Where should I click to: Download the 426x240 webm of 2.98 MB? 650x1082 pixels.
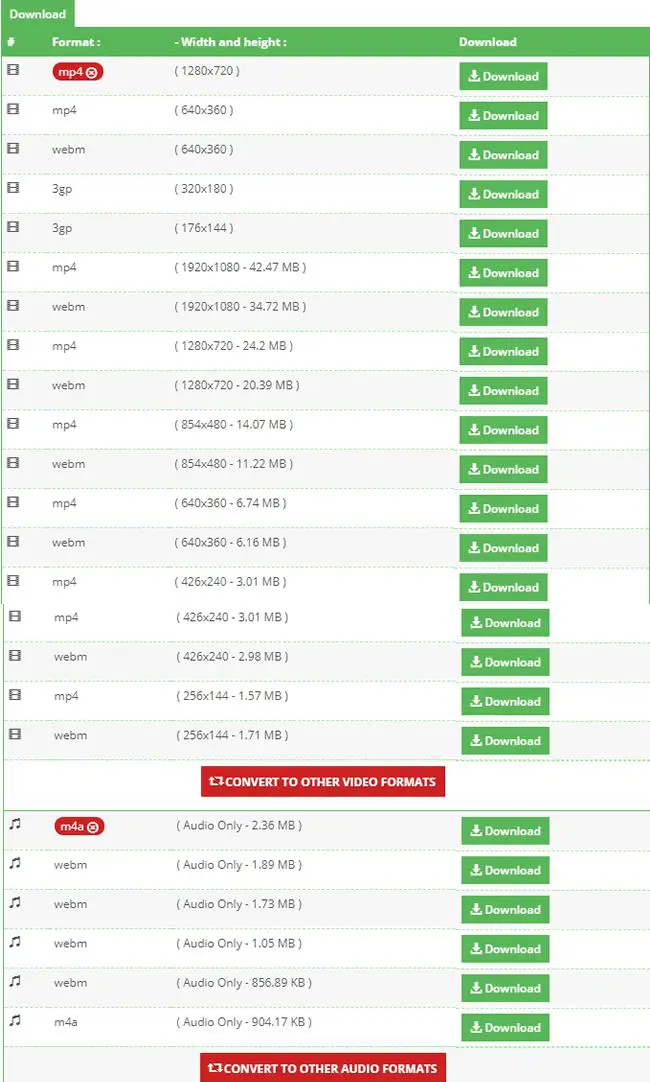505,662
